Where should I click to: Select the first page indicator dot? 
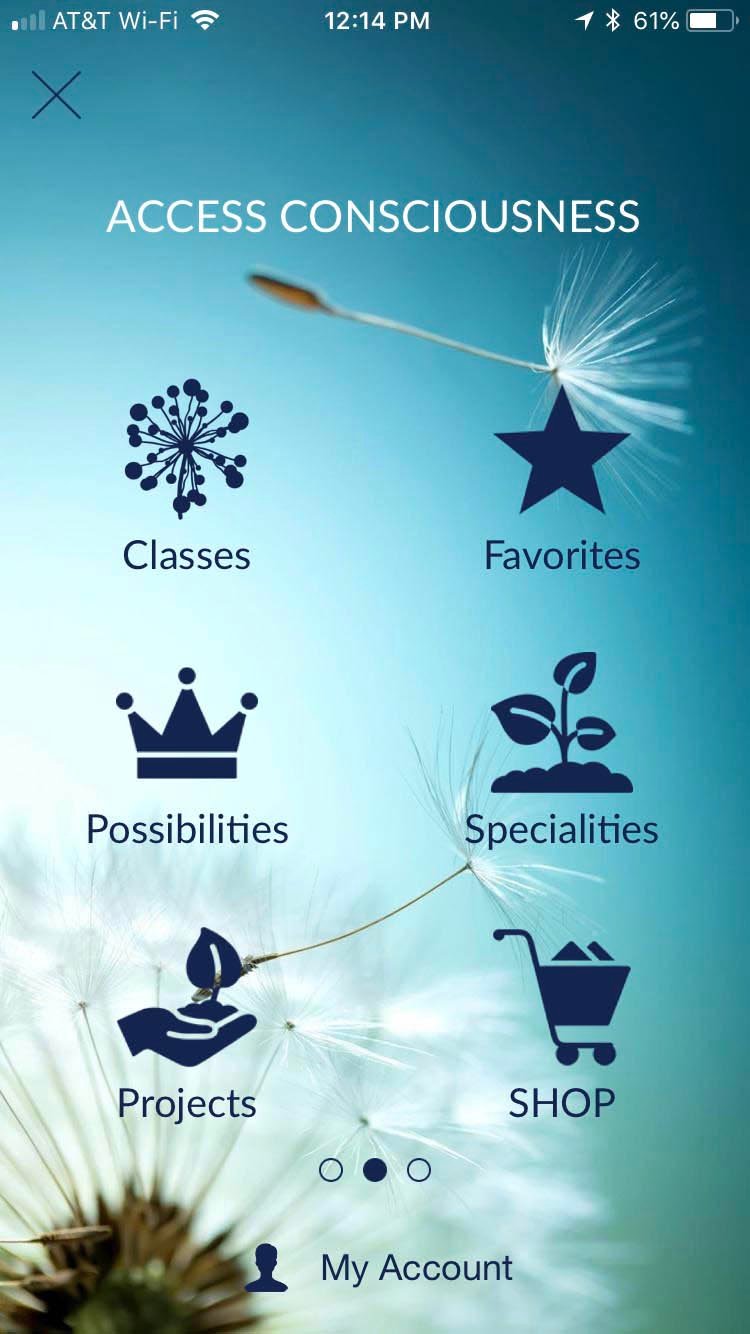pos(331,1170)
